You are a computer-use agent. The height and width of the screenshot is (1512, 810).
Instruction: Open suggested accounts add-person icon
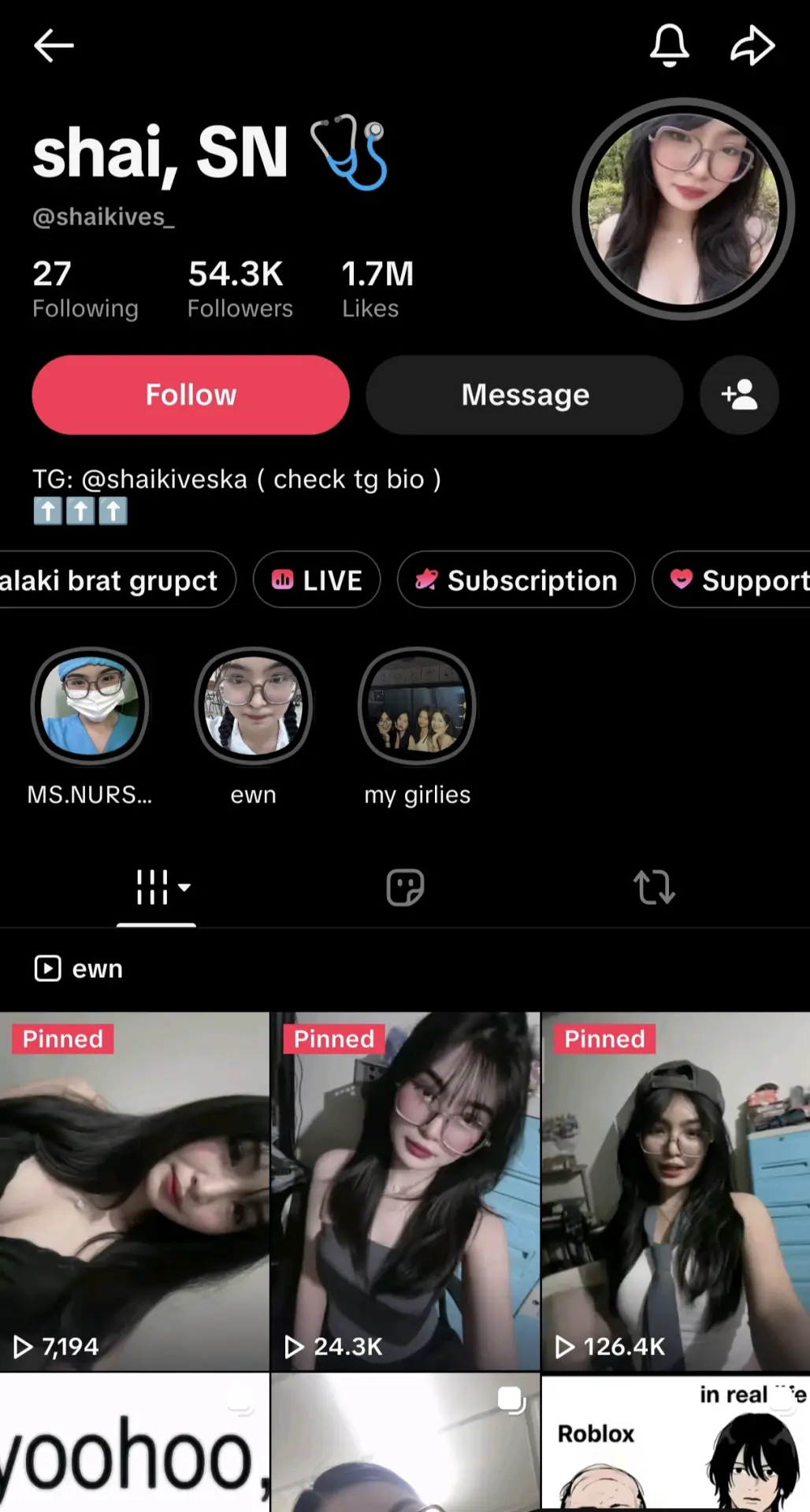coord(739,395)
